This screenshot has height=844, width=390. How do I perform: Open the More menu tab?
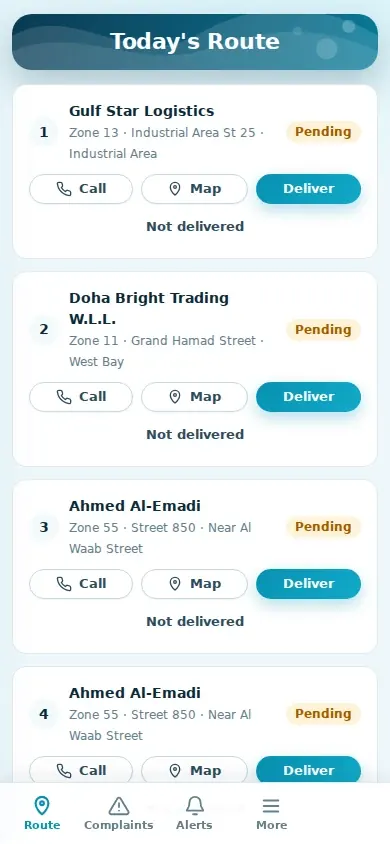click(271, 813)
